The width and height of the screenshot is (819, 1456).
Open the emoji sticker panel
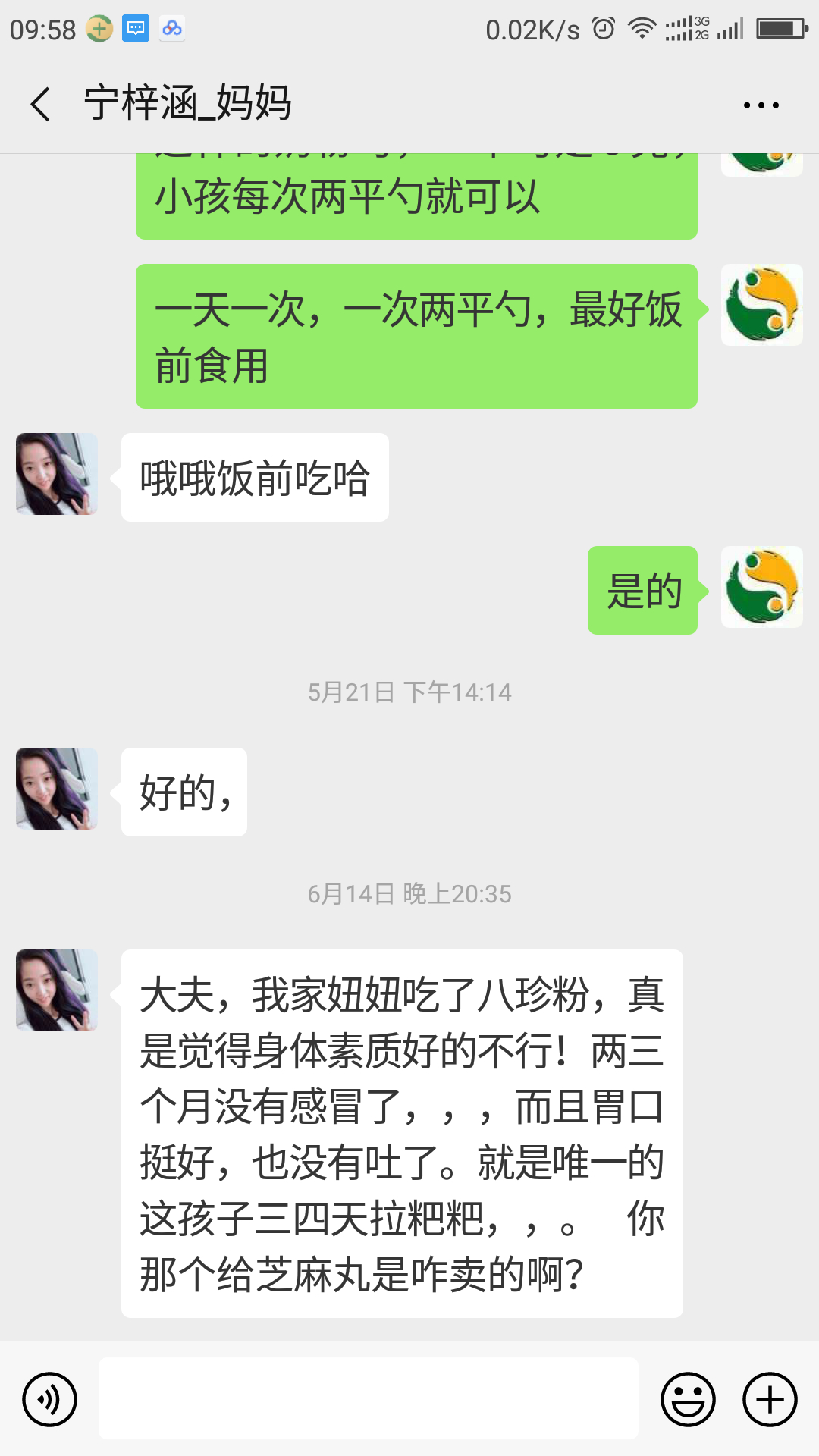click(688, 1399)
